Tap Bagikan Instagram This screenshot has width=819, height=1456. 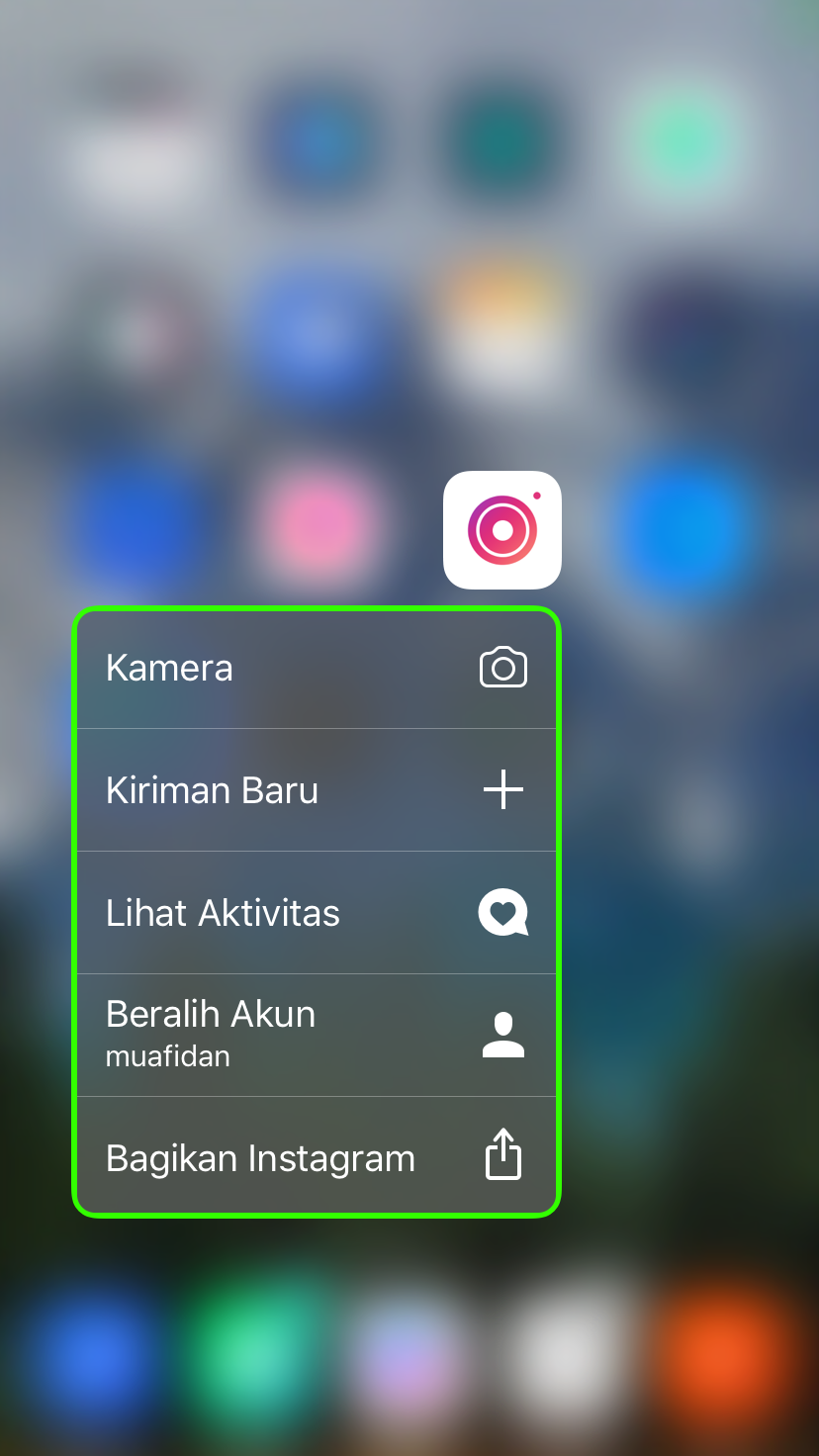click(317, 1156)
